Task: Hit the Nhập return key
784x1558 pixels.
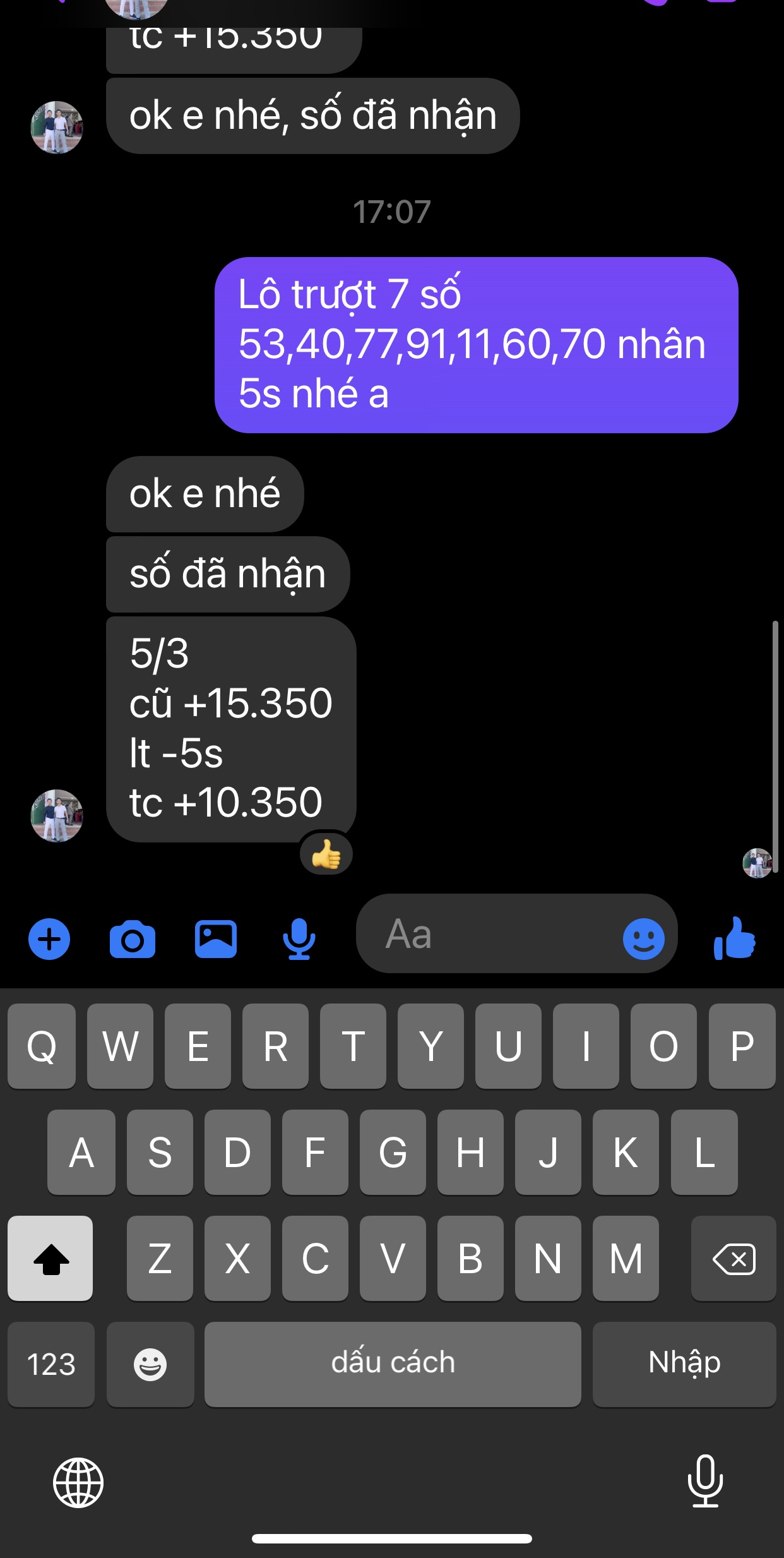Action: pos(684,1364)
